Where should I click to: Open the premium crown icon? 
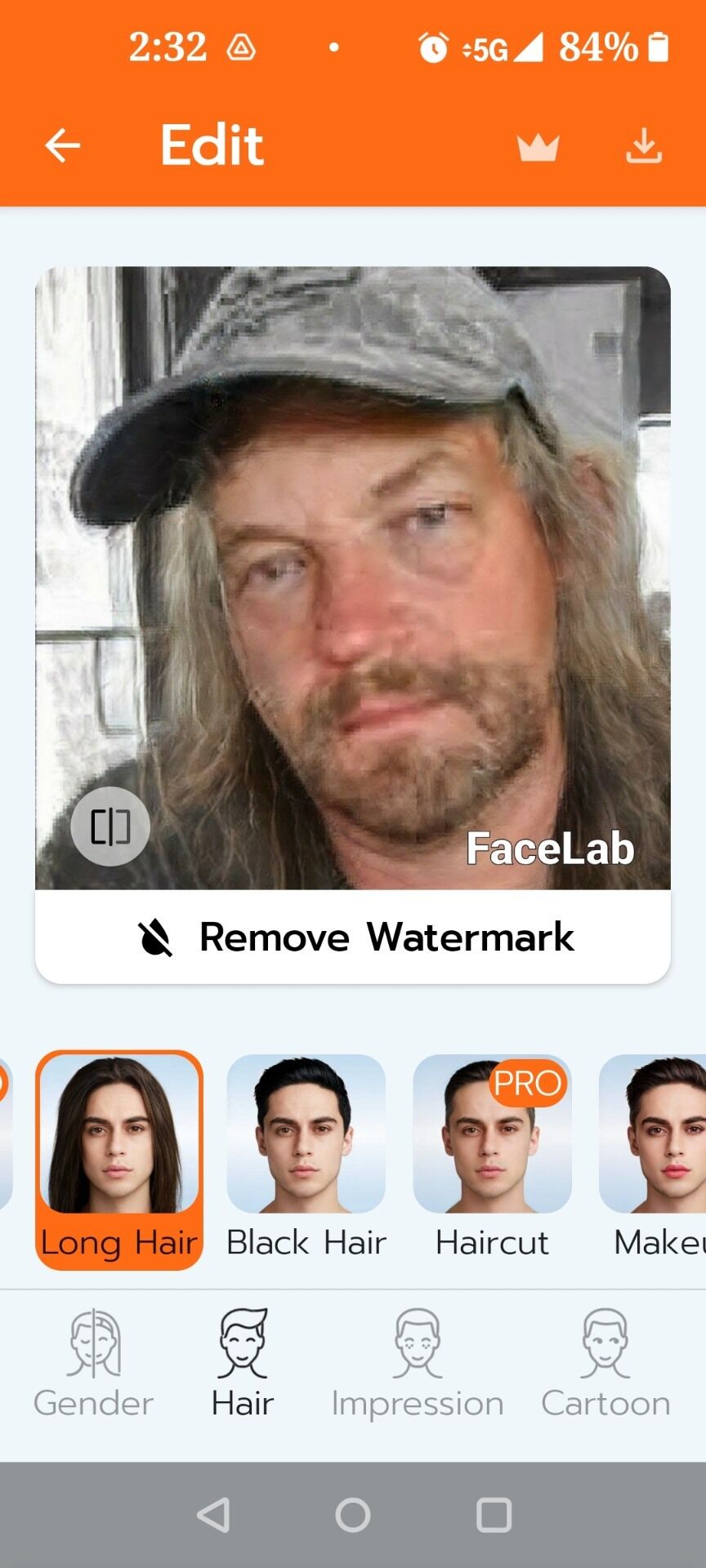(538, 147)
